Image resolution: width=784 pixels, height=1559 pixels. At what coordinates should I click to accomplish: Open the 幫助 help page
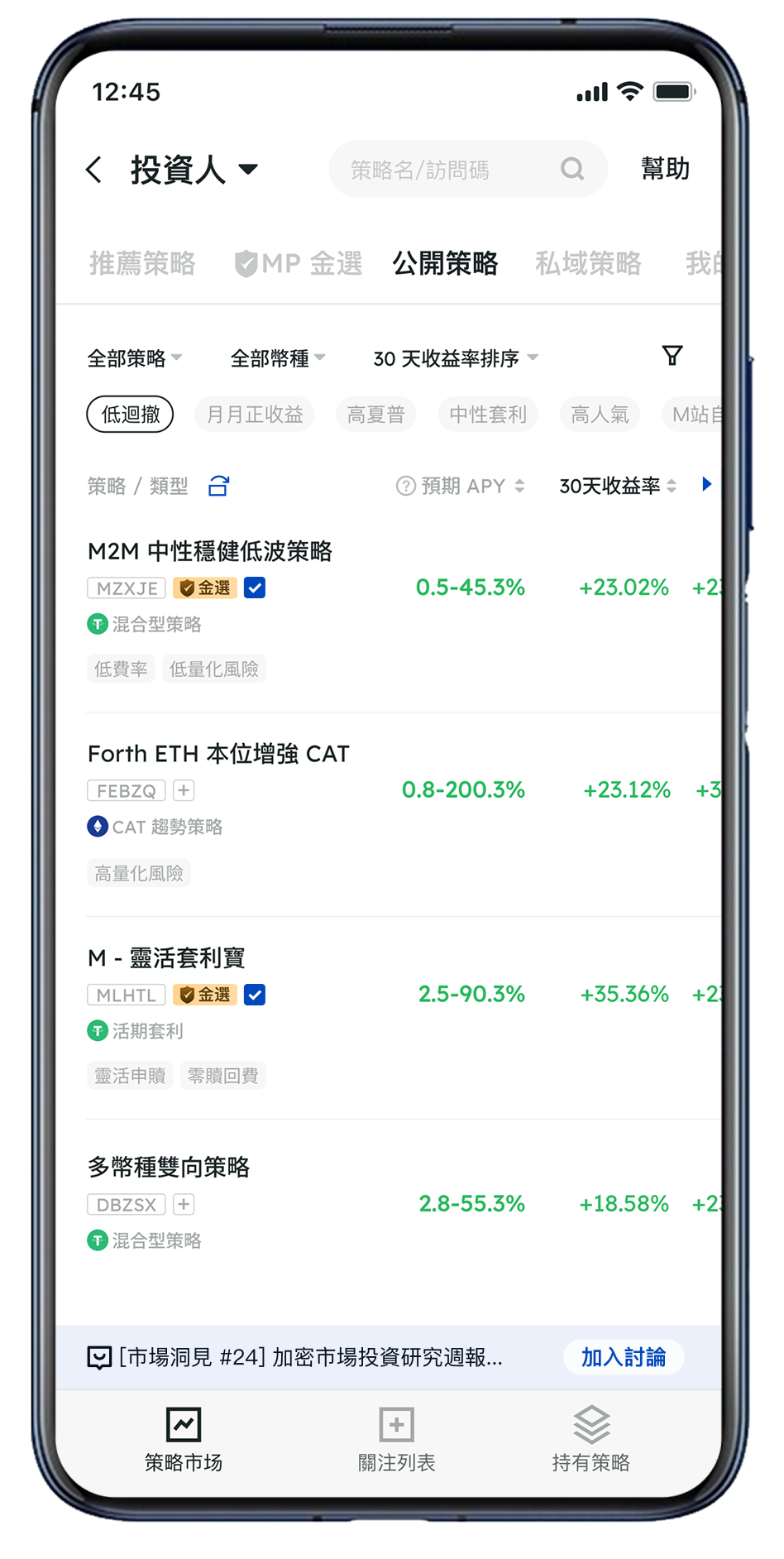coord(665,169)
